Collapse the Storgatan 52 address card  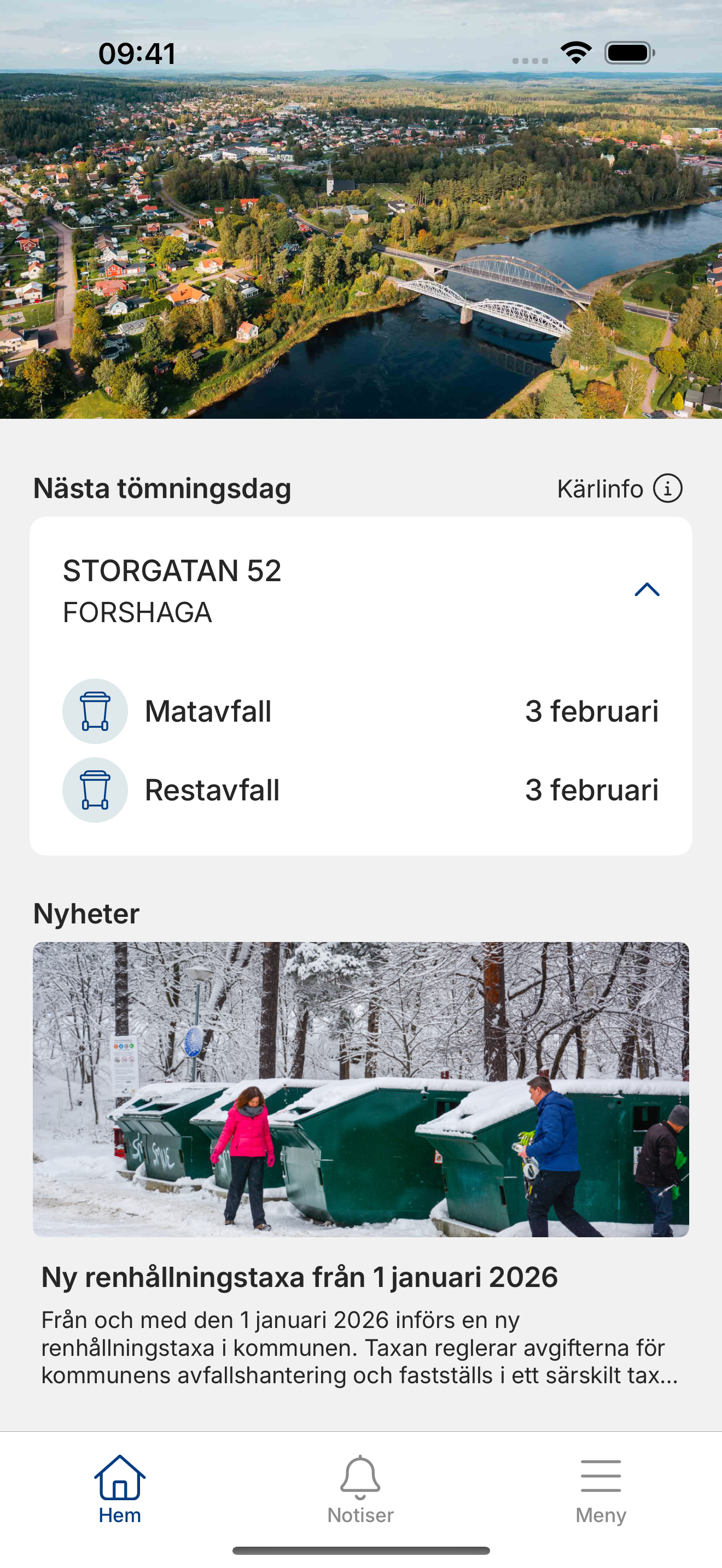pos(647,589)
